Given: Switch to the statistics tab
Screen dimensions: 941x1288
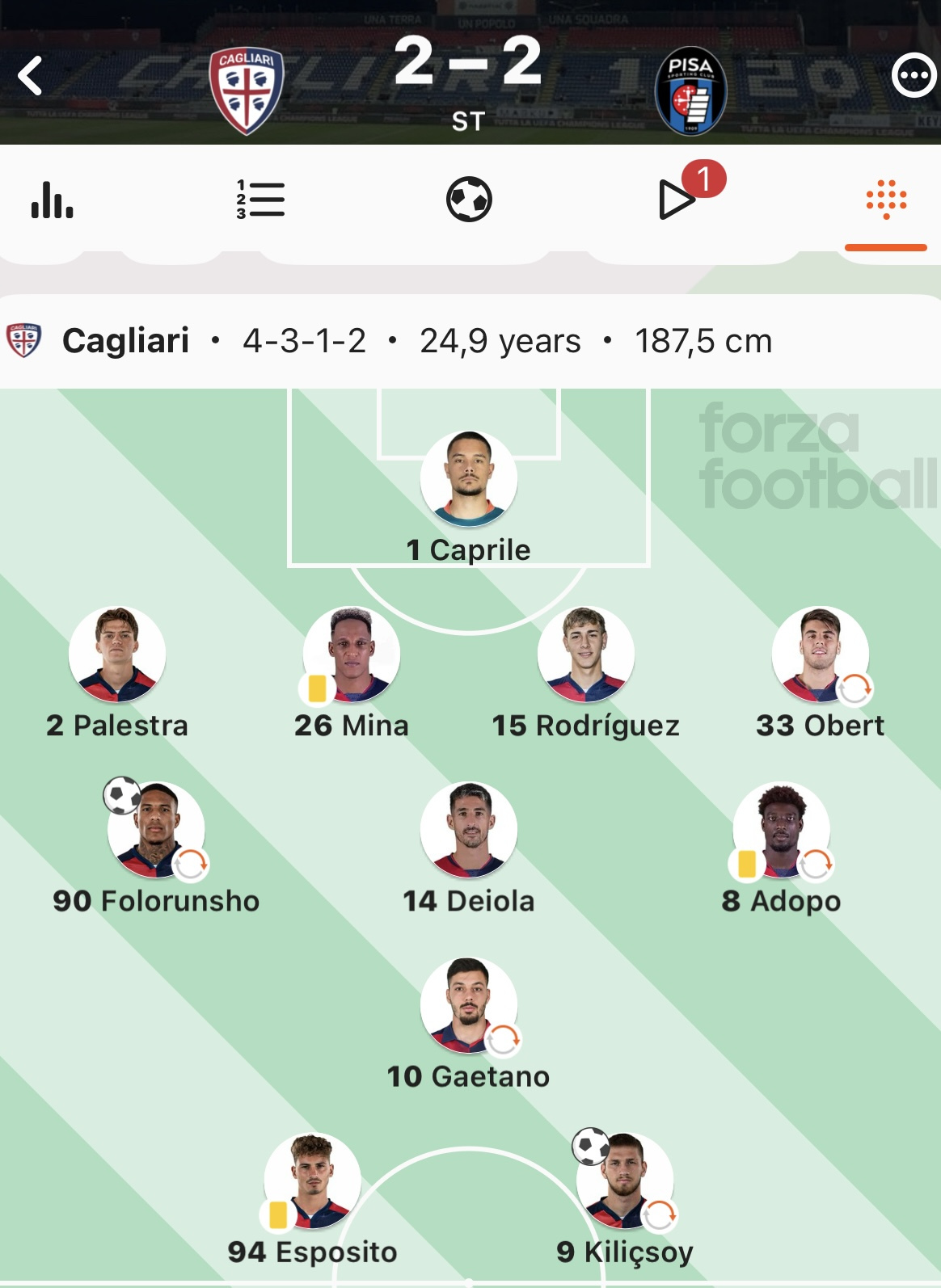Looking at the screenshot, I should tap(52, 200).
